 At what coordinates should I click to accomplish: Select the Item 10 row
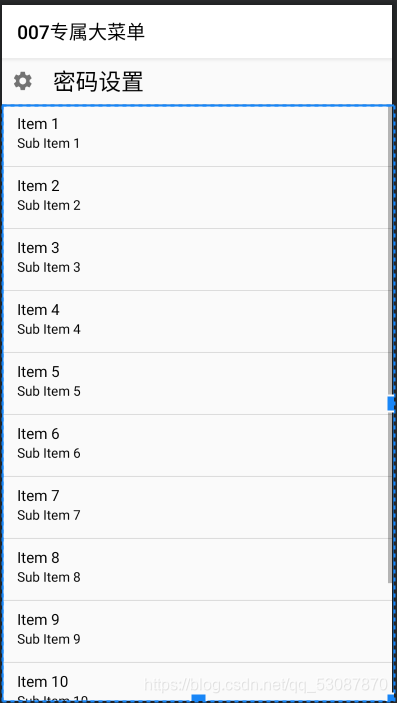(x=196, y=681)
